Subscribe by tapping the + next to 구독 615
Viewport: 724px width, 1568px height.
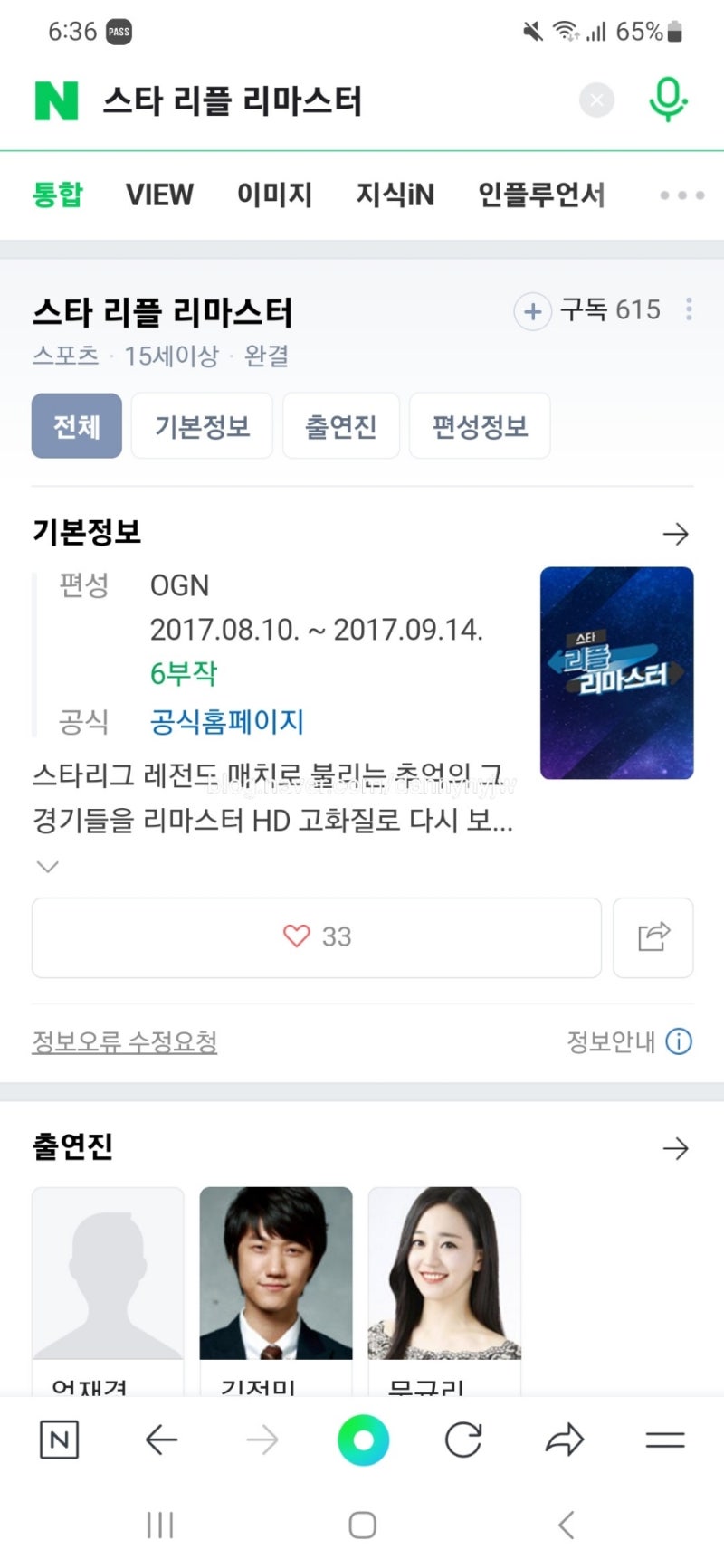pos(533,311)
